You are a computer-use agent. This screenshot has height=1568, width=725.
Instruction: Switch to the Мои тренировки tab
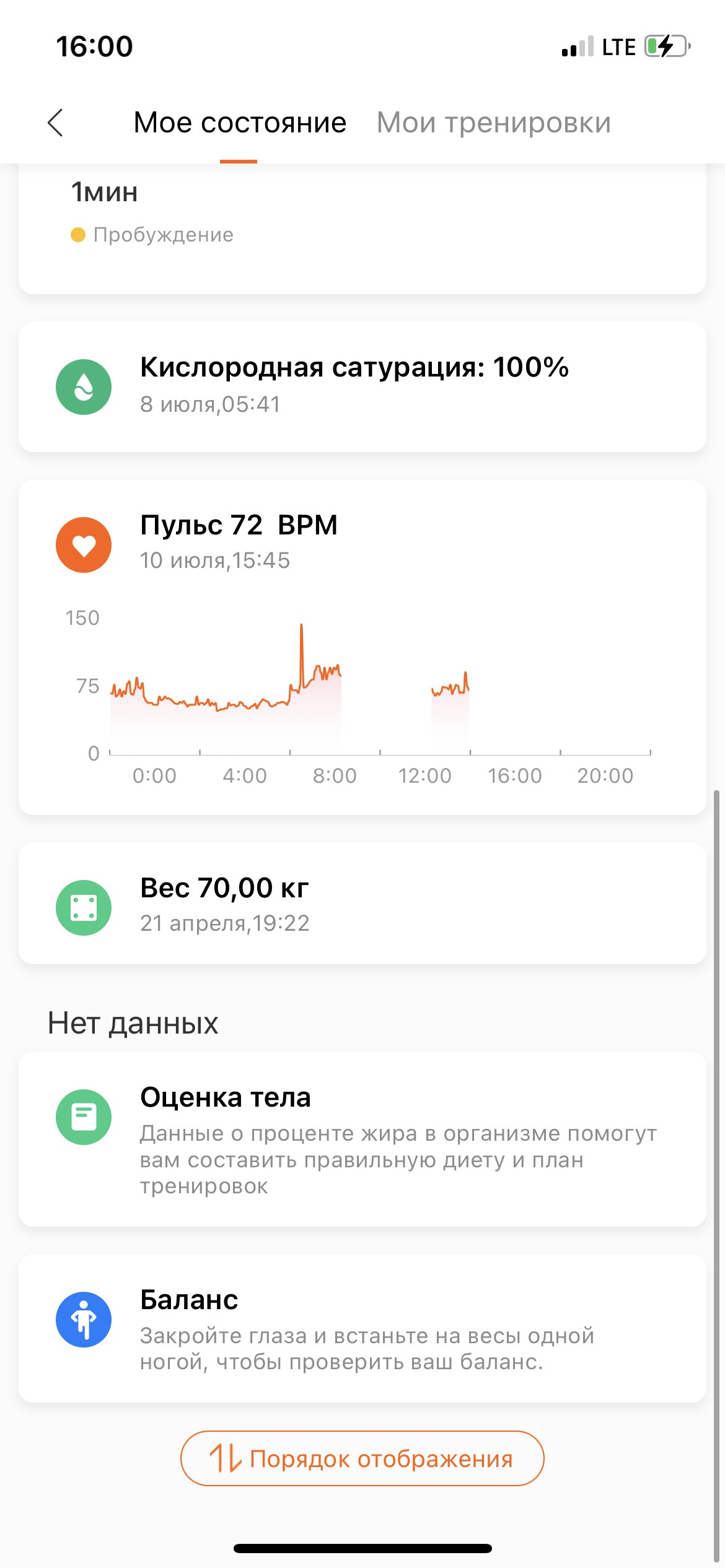click(x=494, y=123)
